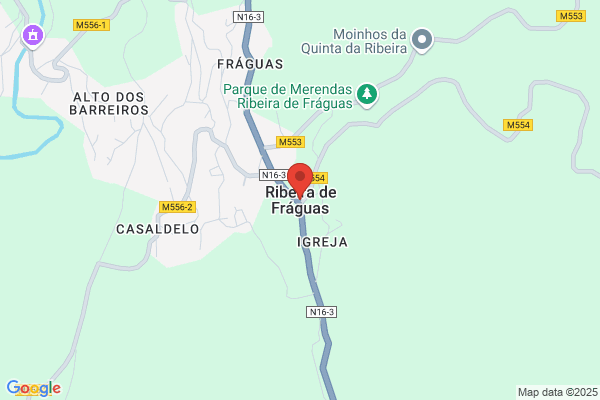Open the purple place marker near M556-1
600x400 pixels.
click(33, 37)
